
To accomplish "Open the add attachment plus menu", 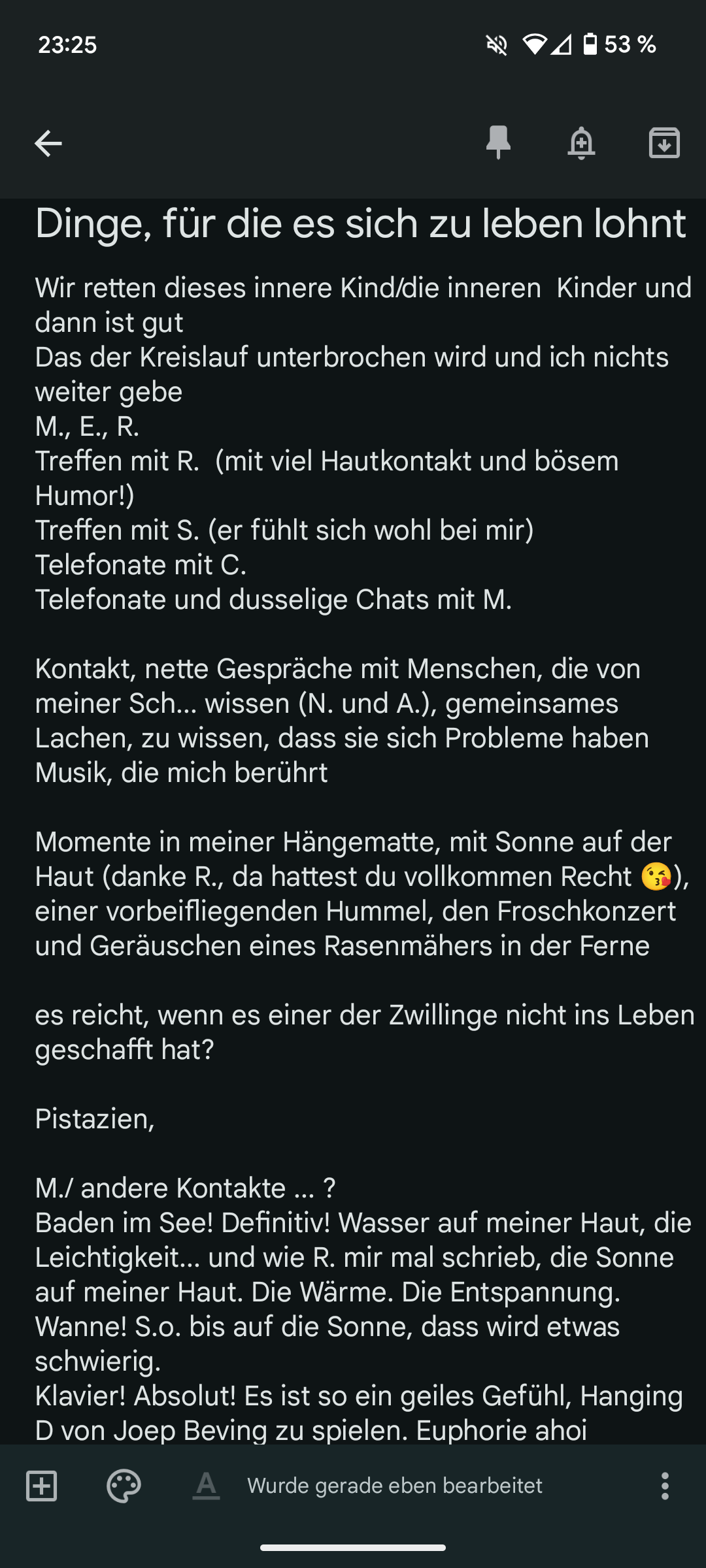I will coord(41,1486).
